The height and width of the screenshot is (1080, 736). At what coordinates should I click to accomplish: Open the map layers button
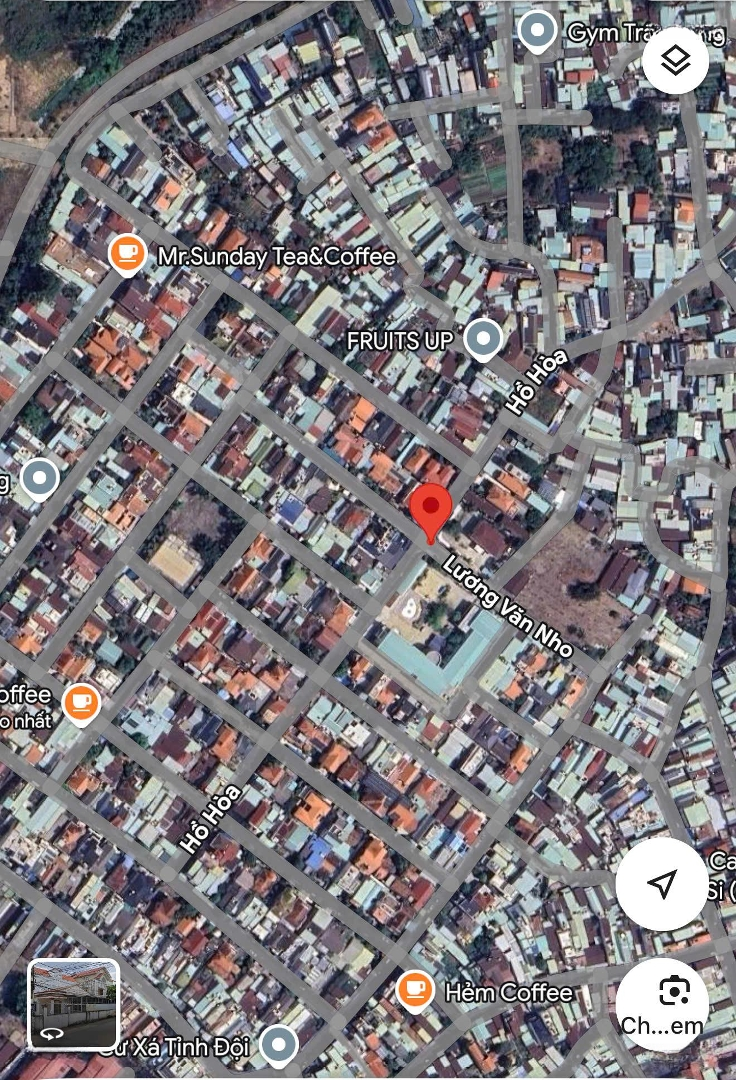coord(676,61)
